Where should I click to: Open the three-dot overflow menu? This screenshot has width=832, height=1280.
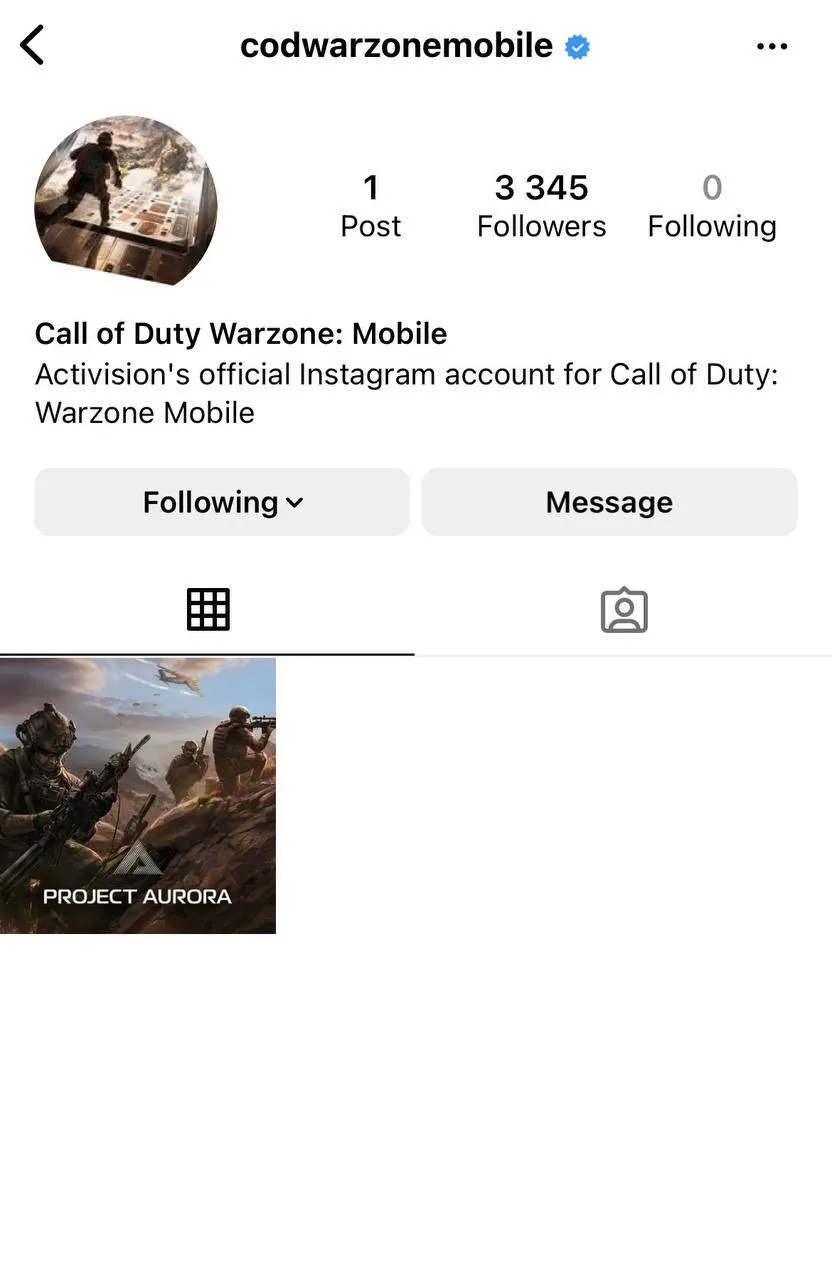[772, 47]
